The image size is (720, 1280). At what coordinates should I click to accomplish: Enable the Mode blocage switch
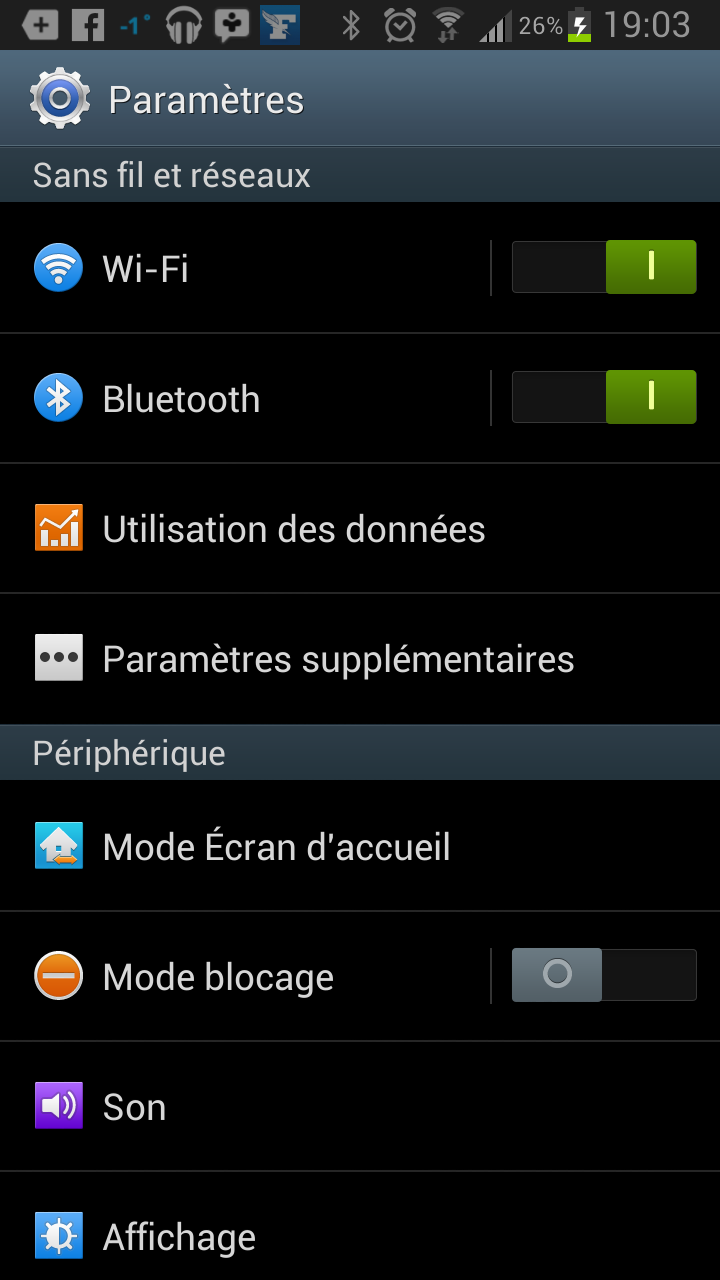tap(604, 975)
